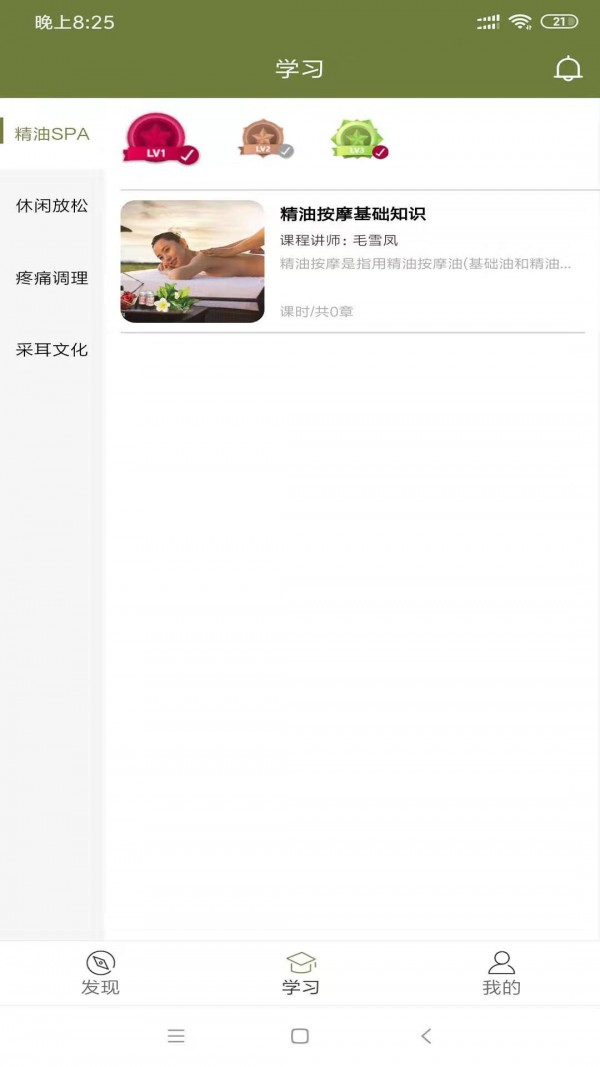Viewport: 600px width, 1067px height.
Task: Open the notifications bell
Action: point(568,69)
